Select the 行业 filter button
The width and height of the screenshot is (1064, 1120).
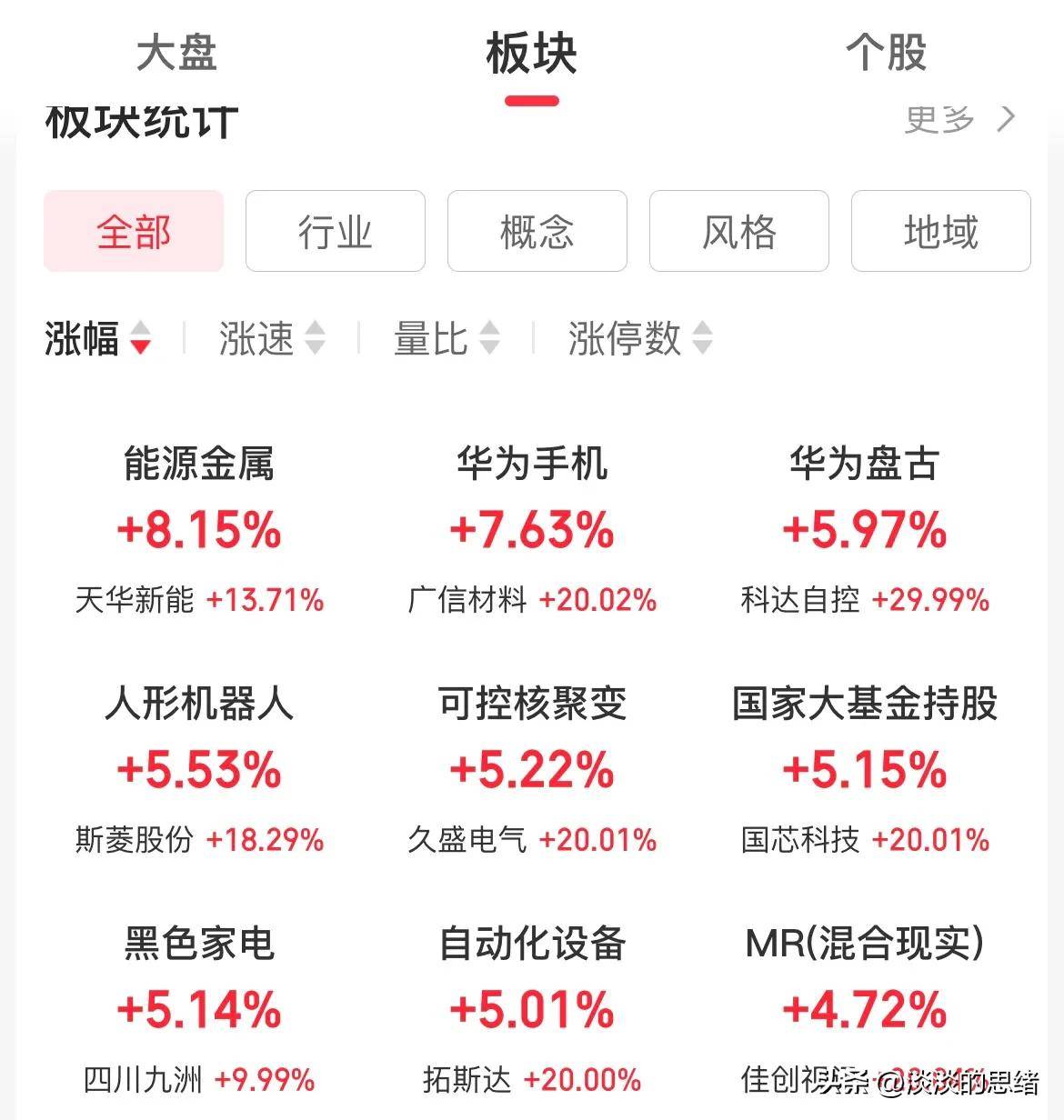(x=335, y=232)
